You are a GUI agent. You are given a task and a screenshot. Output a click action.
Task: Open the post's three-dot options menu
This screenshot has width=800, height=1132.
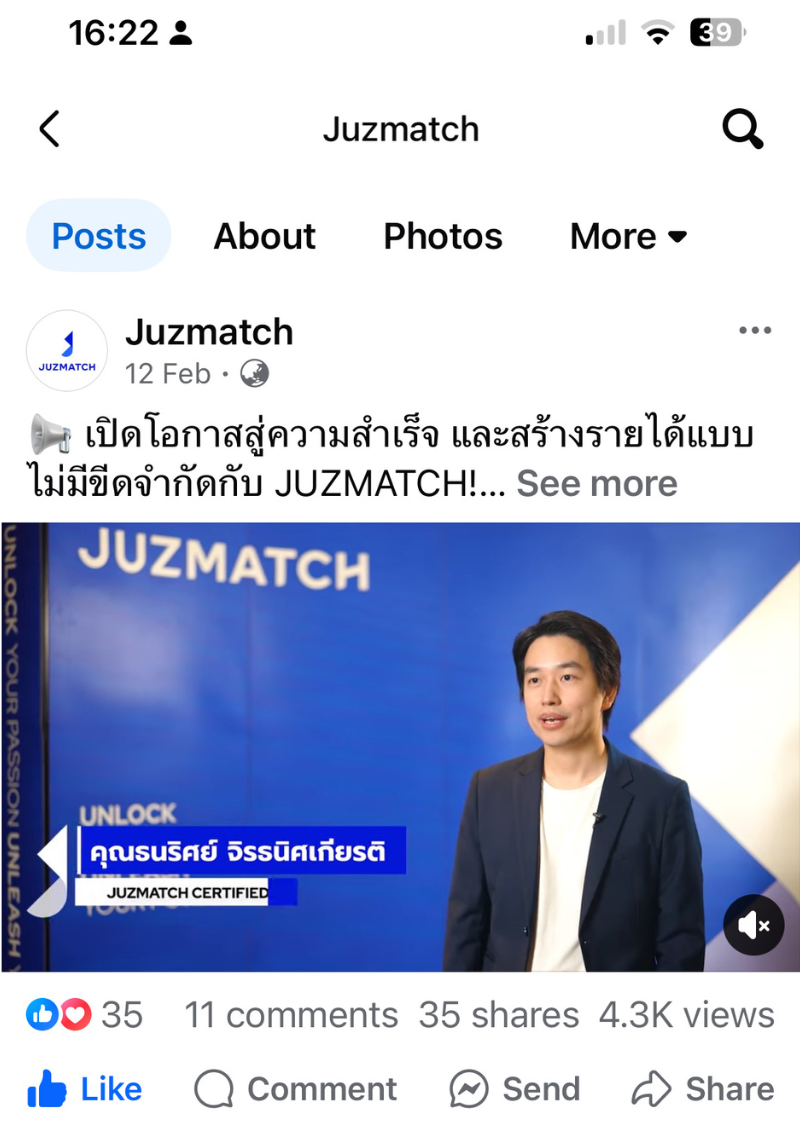(x=754, y=331)
